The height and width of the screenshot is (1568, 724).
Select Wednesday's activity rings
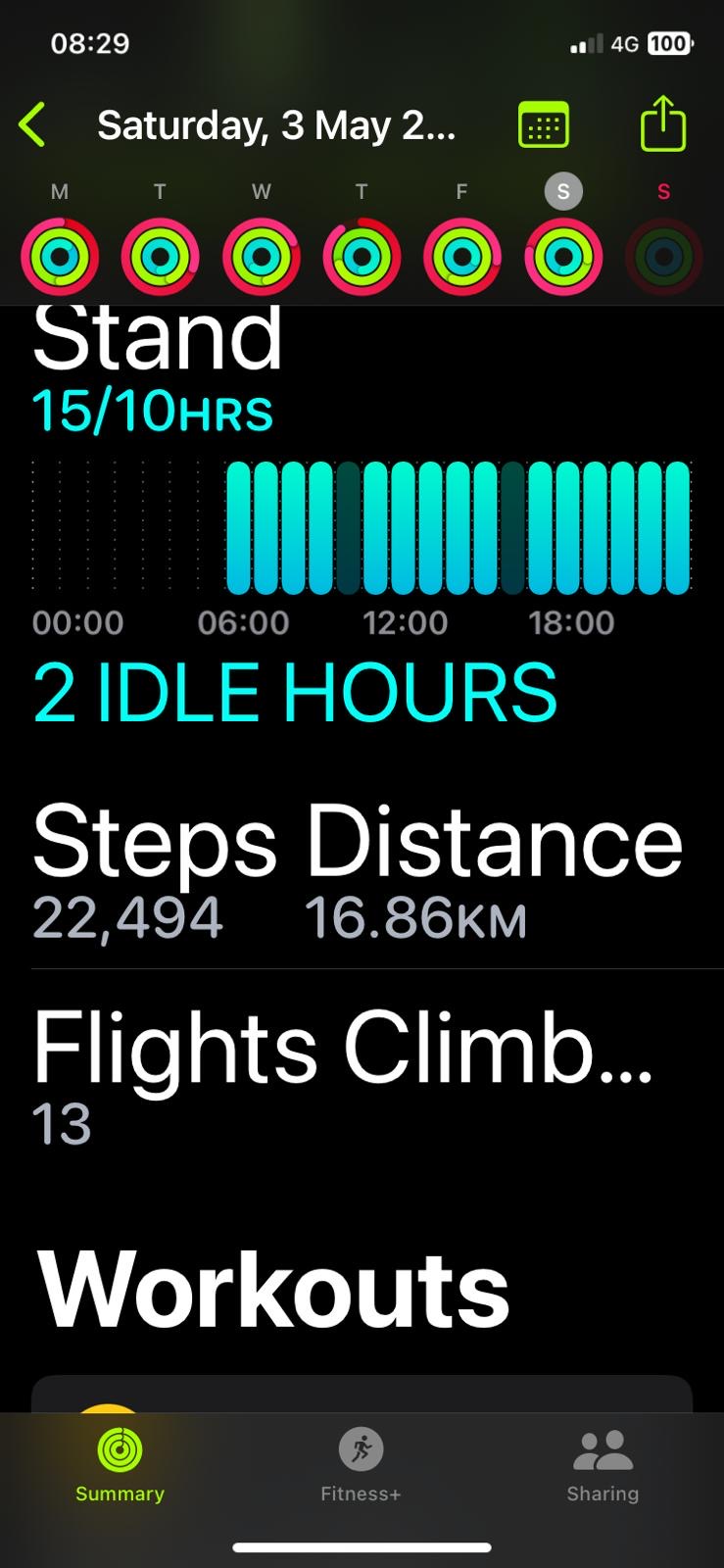click(261, 257)
